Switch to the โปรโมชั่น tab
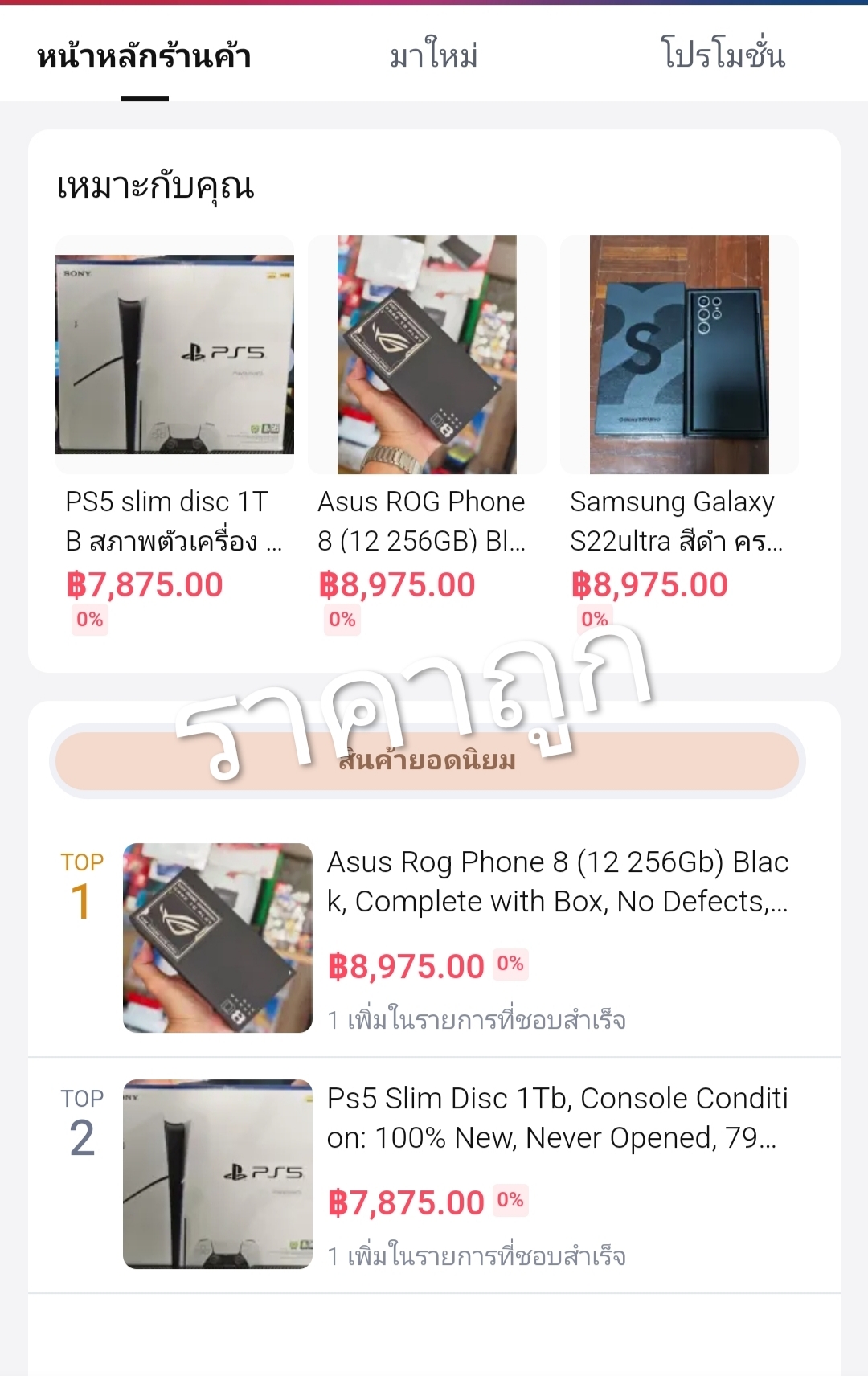Screen dimensions: 868x1376 [x=723, y=55]
